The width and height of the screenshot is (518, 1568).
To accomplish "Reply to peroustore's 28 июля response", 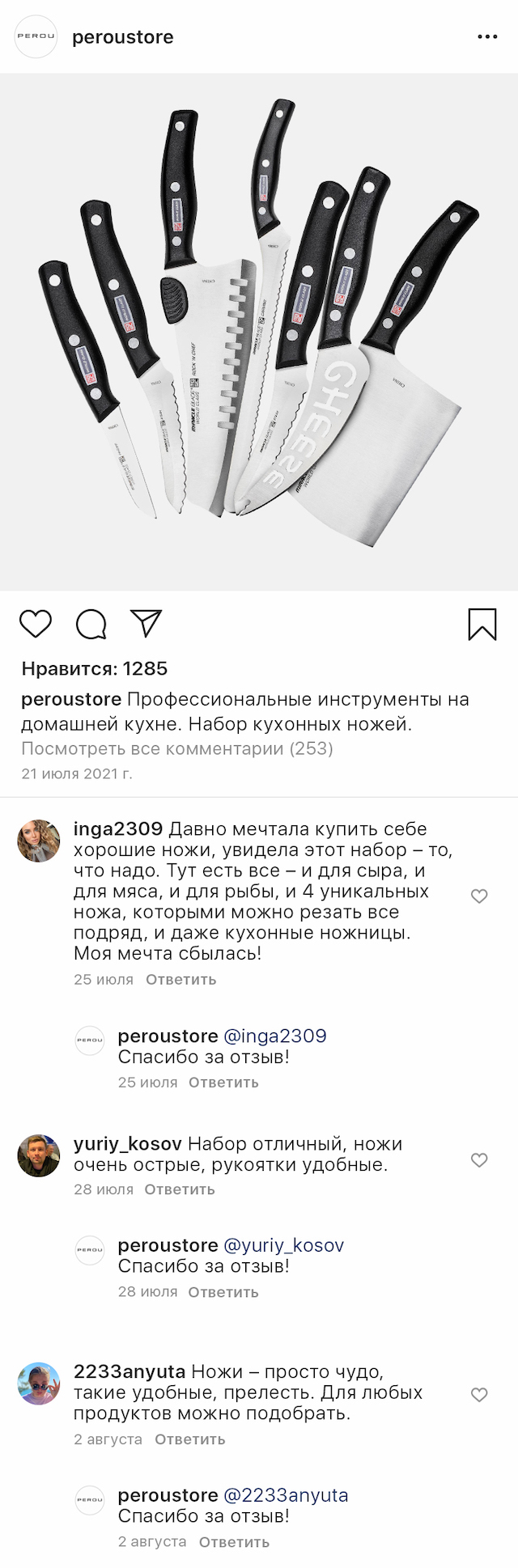I will (x=223, y=1292).
